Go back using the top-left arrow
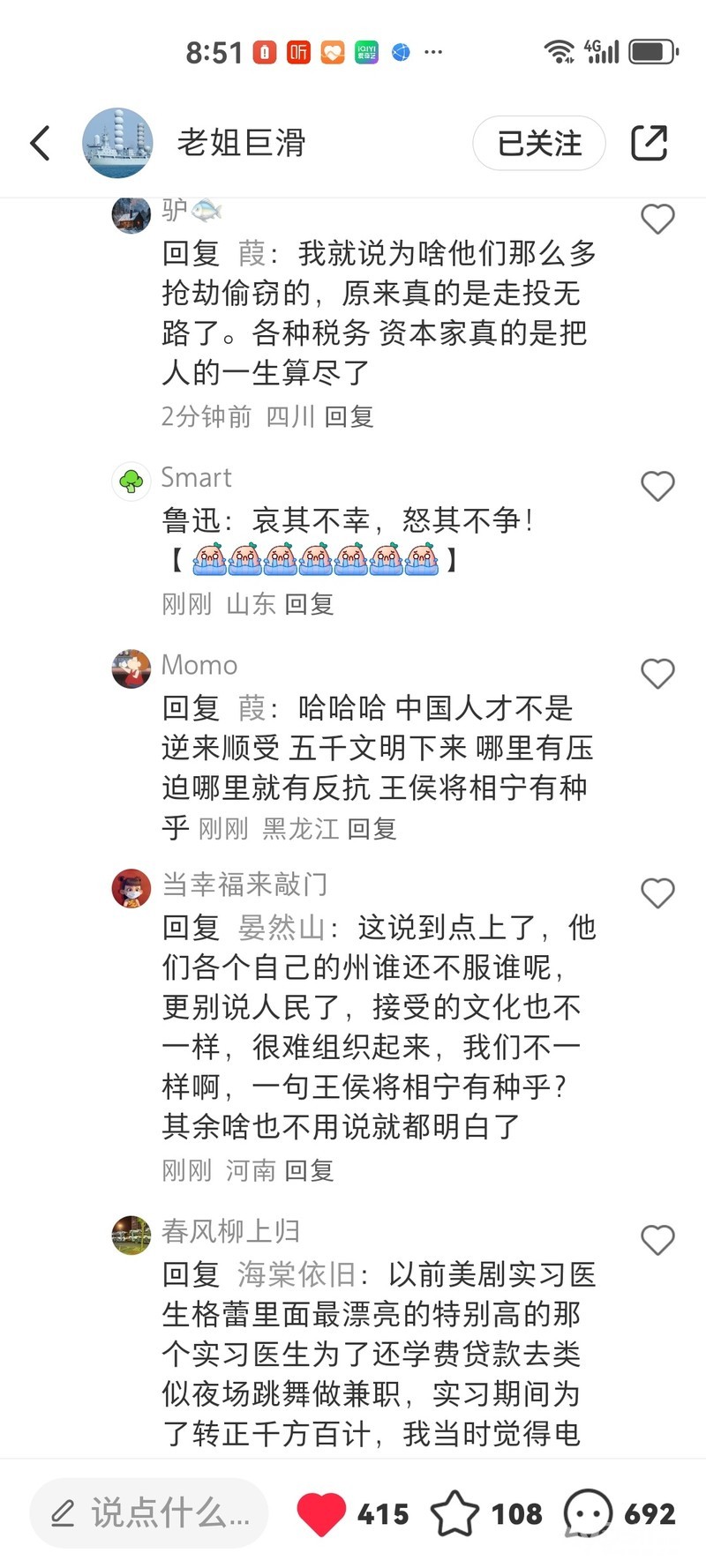 pos(40,143)
